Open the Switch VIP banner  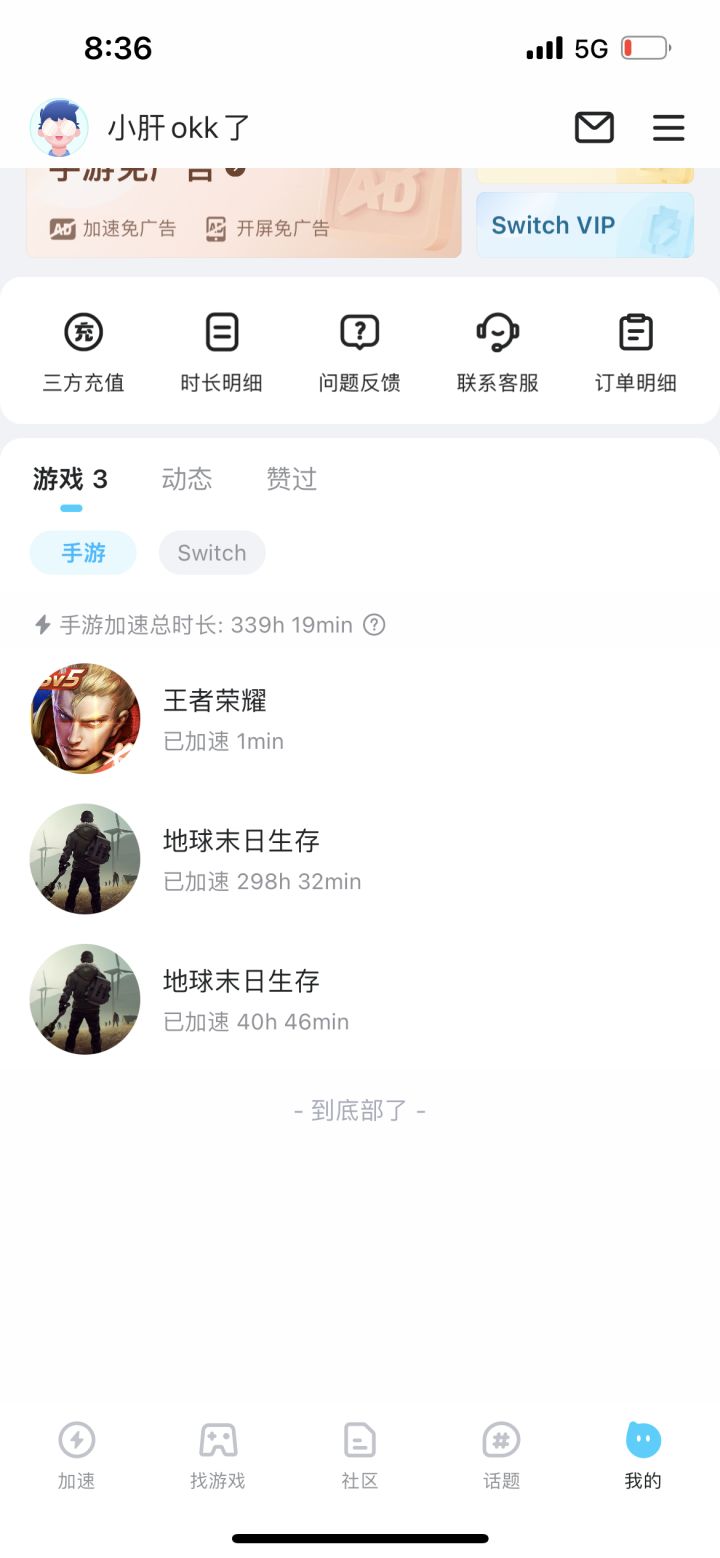[x=584, y=225]
